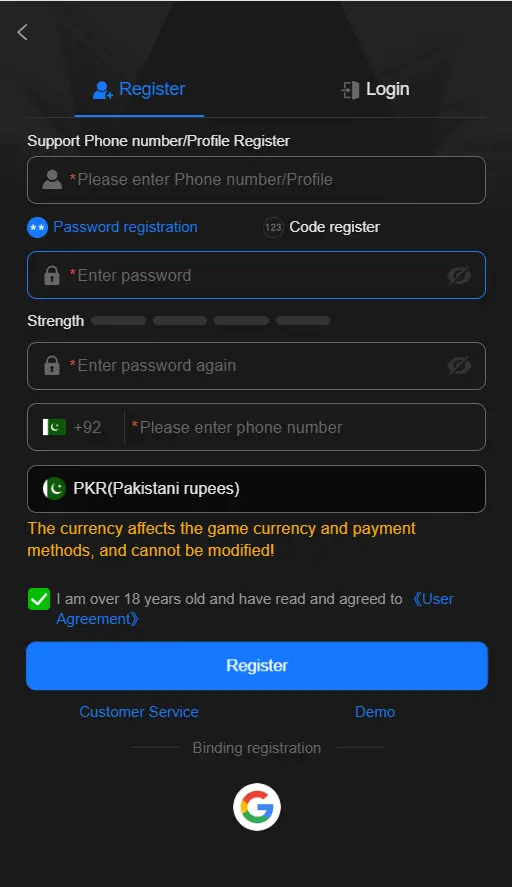Screen dimensions: 512x887
Task: Contact Customer Service
Action: (x=139, y=712)
